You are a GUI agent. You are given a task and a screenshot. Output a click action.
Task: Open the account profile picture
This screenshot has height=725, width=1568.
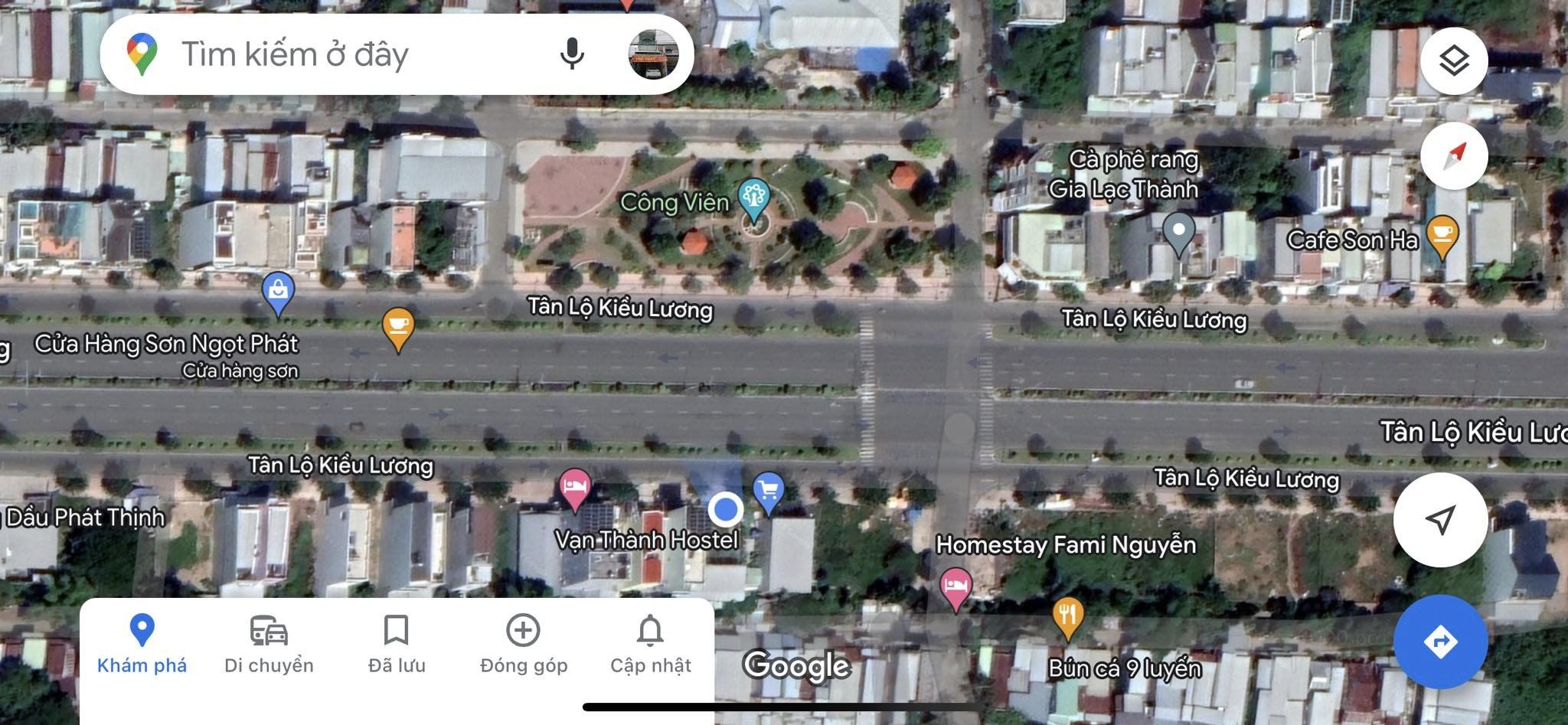[653, 54]
